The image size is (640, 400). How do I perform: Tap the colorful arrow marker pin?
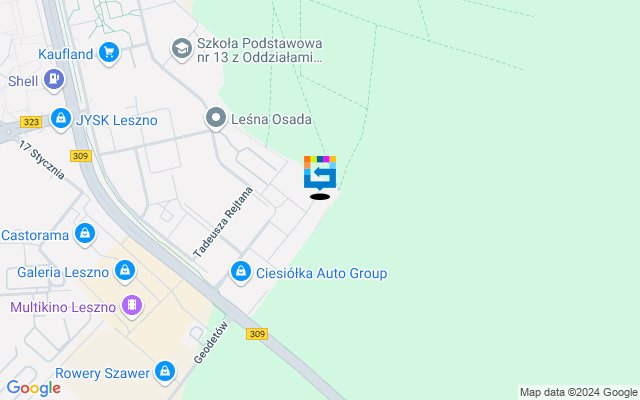click(320, 172)
